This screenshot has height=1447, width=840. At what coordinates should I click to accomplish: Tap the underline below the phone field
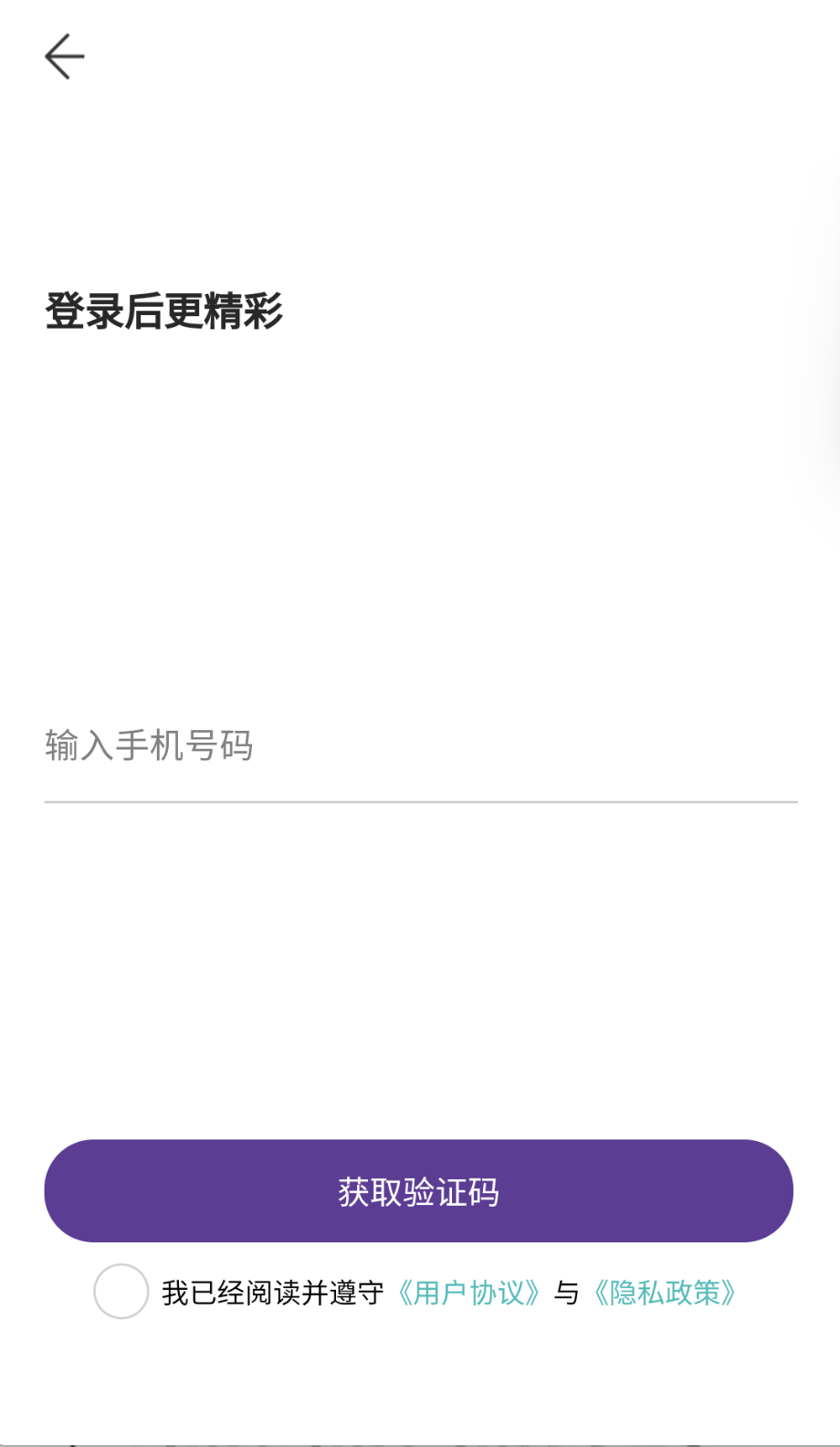419,802
